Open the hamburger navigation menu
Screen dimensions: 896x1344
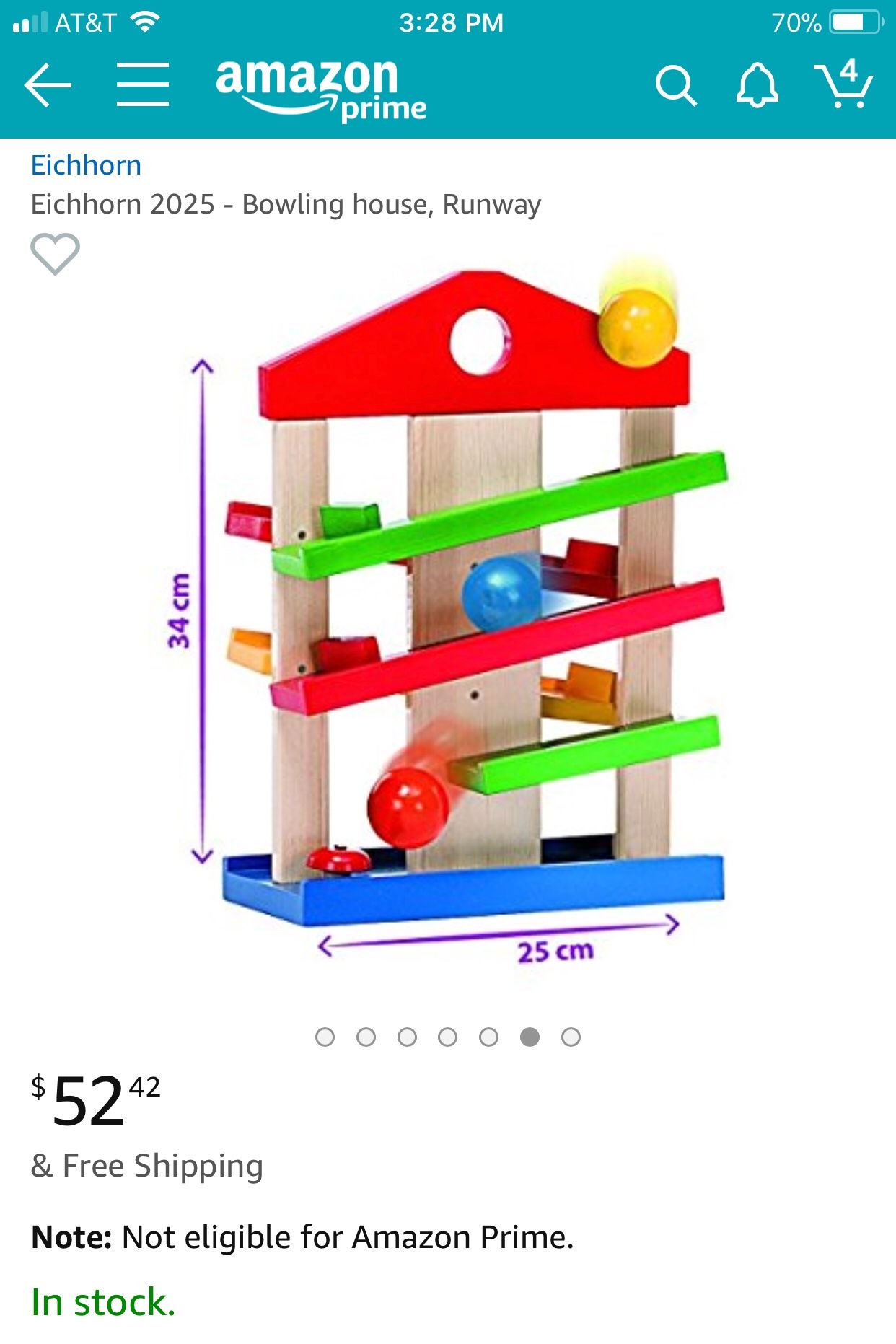coord(143,84)
